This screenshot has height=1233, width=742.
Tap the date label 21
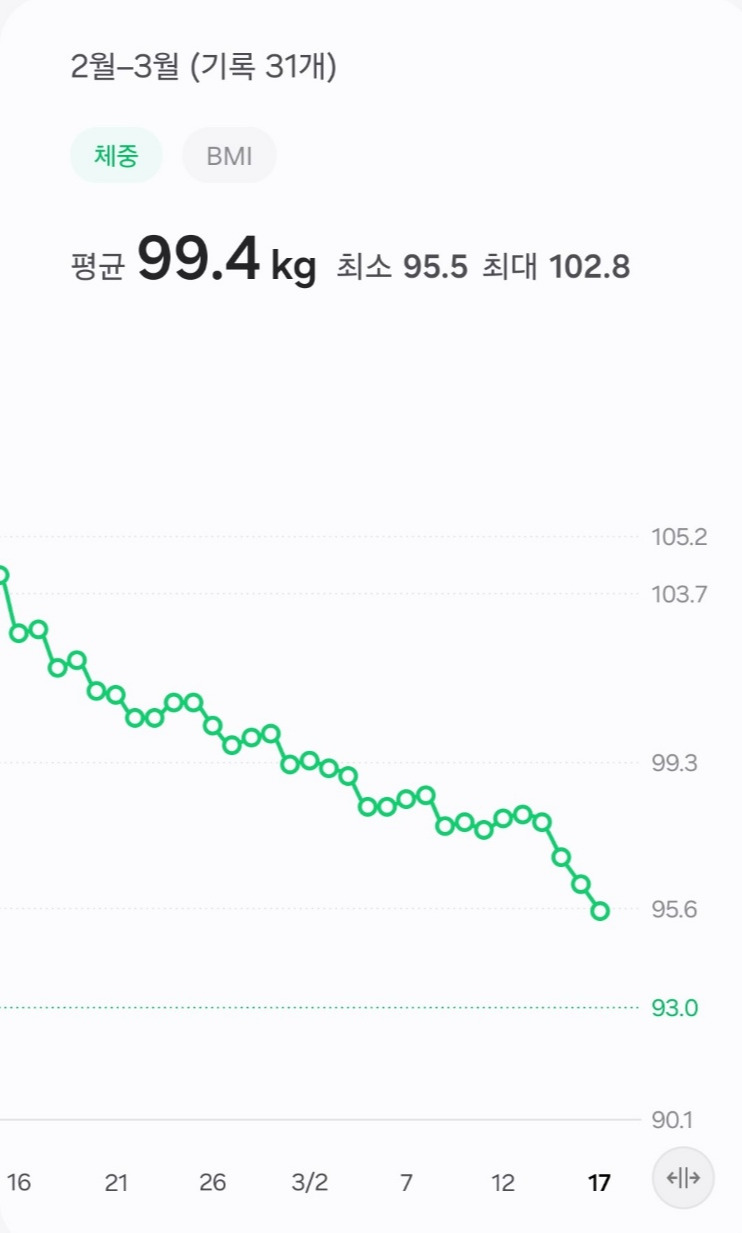point(117,1182)
